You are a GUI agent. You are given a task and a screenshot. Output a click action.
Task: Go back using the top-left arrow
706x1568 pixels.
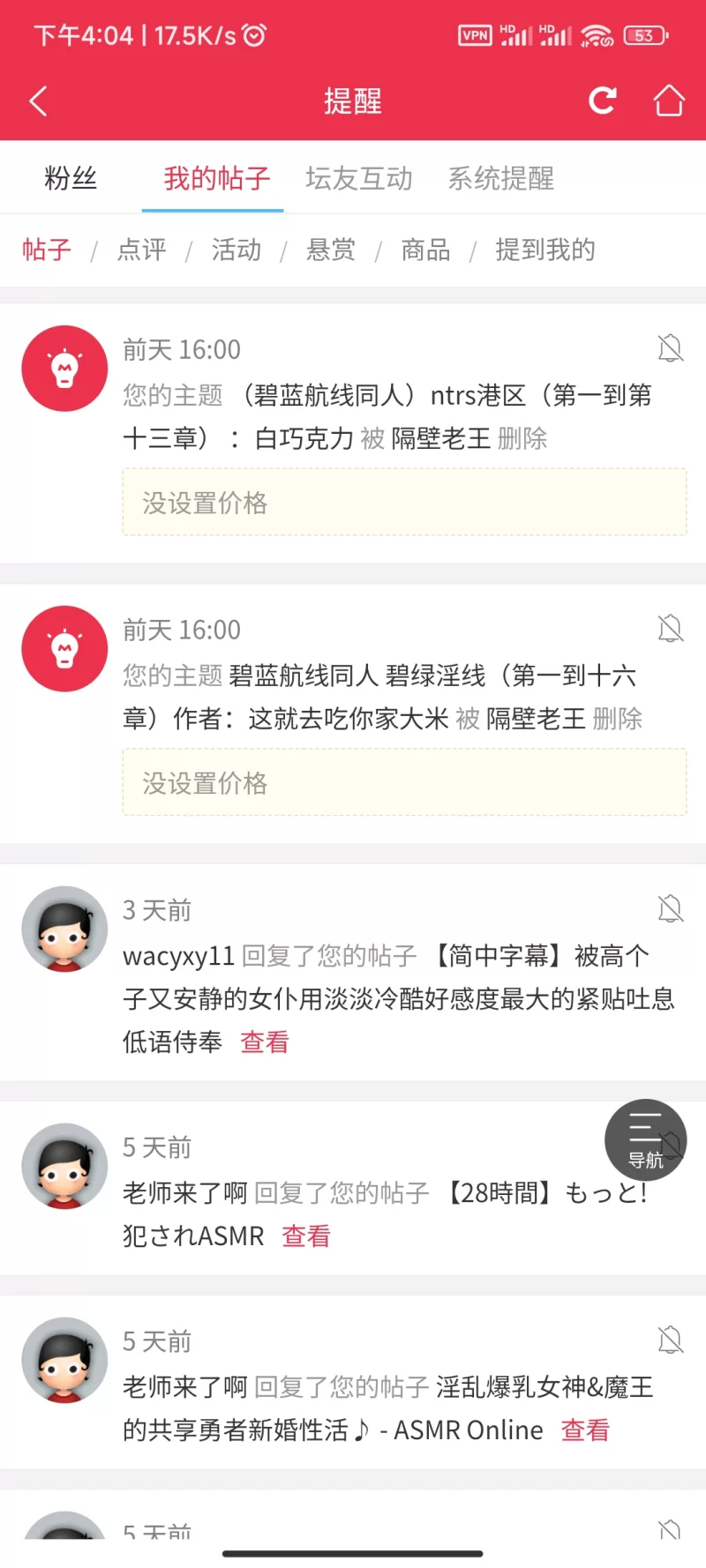(38, 101)
